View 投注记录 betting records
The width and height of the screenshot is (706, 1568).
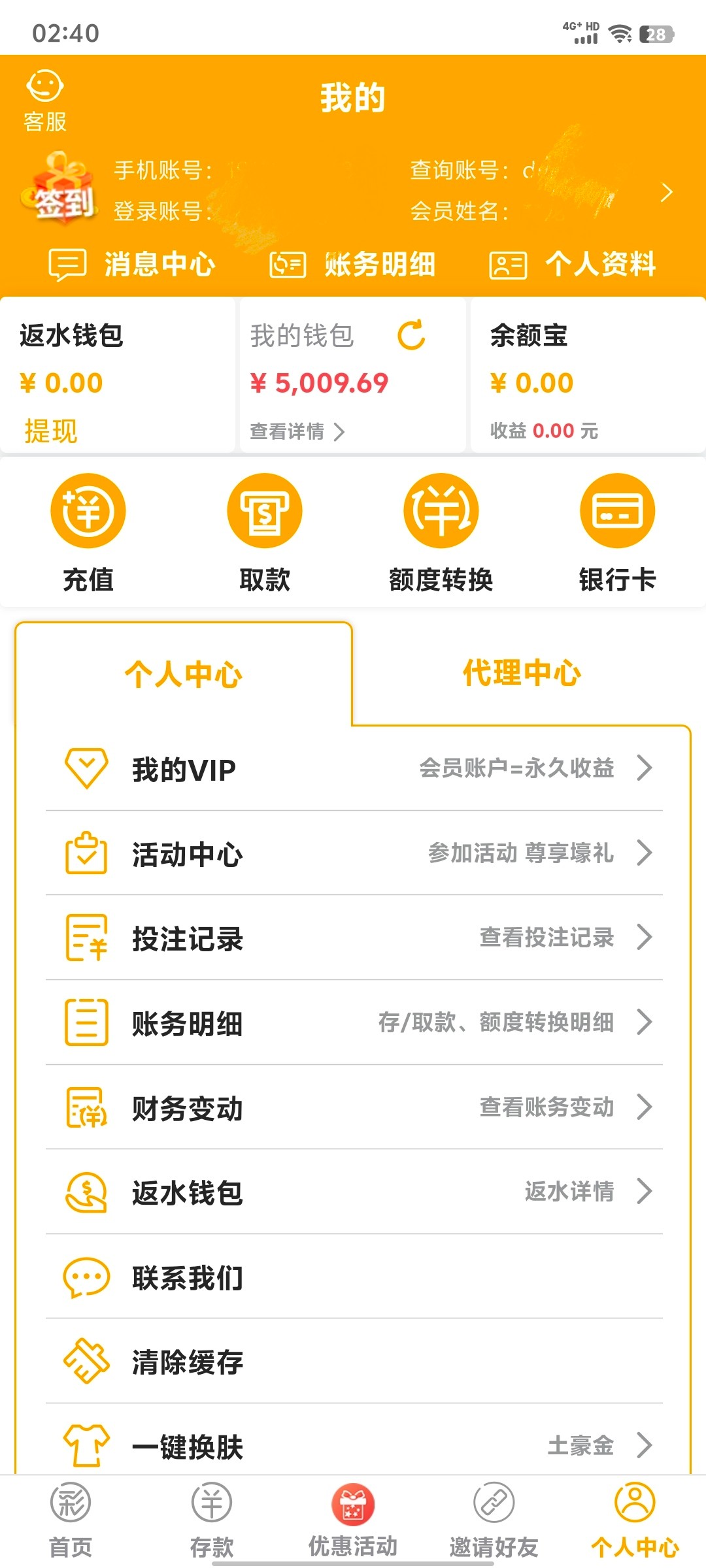[353, 938]
